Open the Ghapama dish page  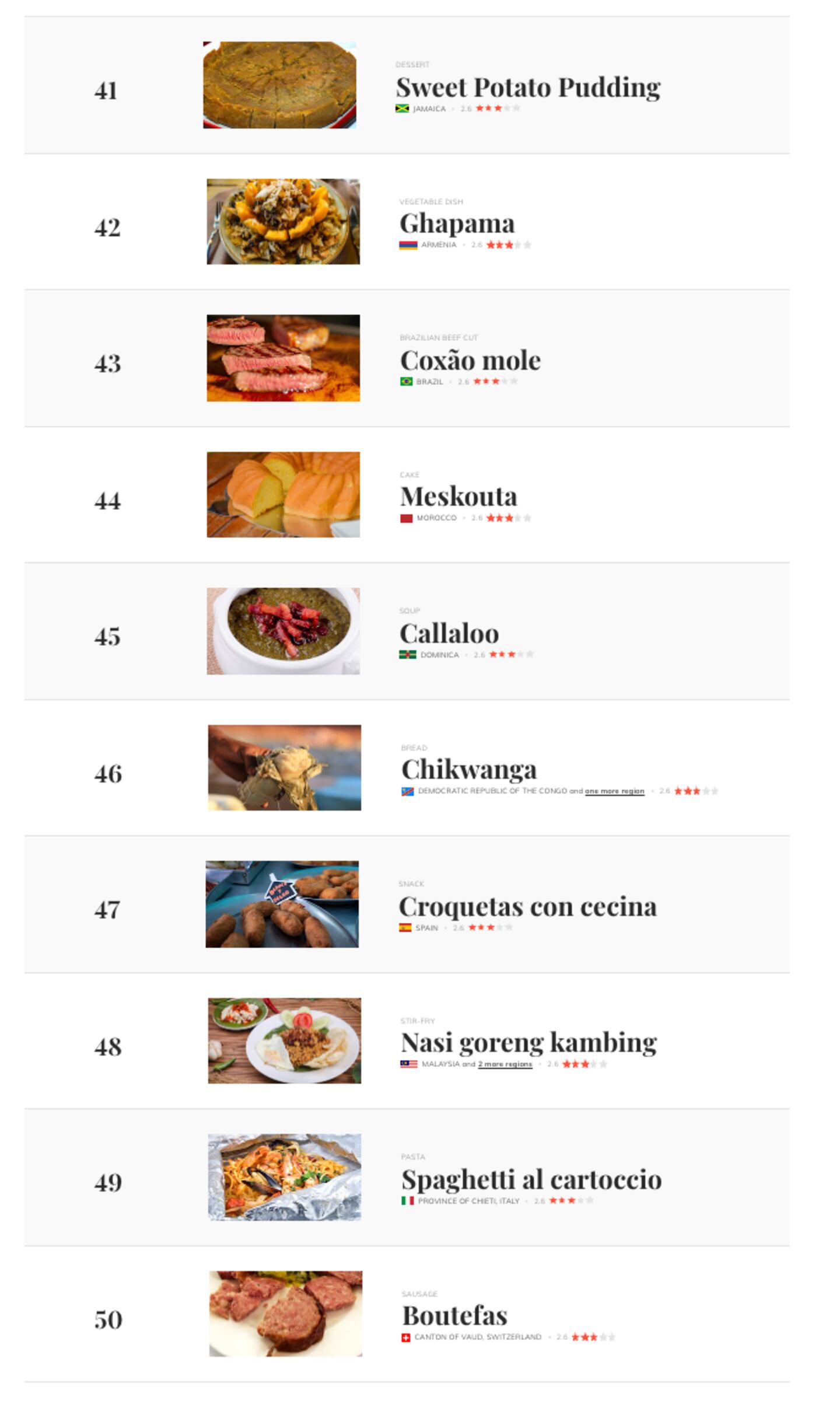[x=458, y=222]
